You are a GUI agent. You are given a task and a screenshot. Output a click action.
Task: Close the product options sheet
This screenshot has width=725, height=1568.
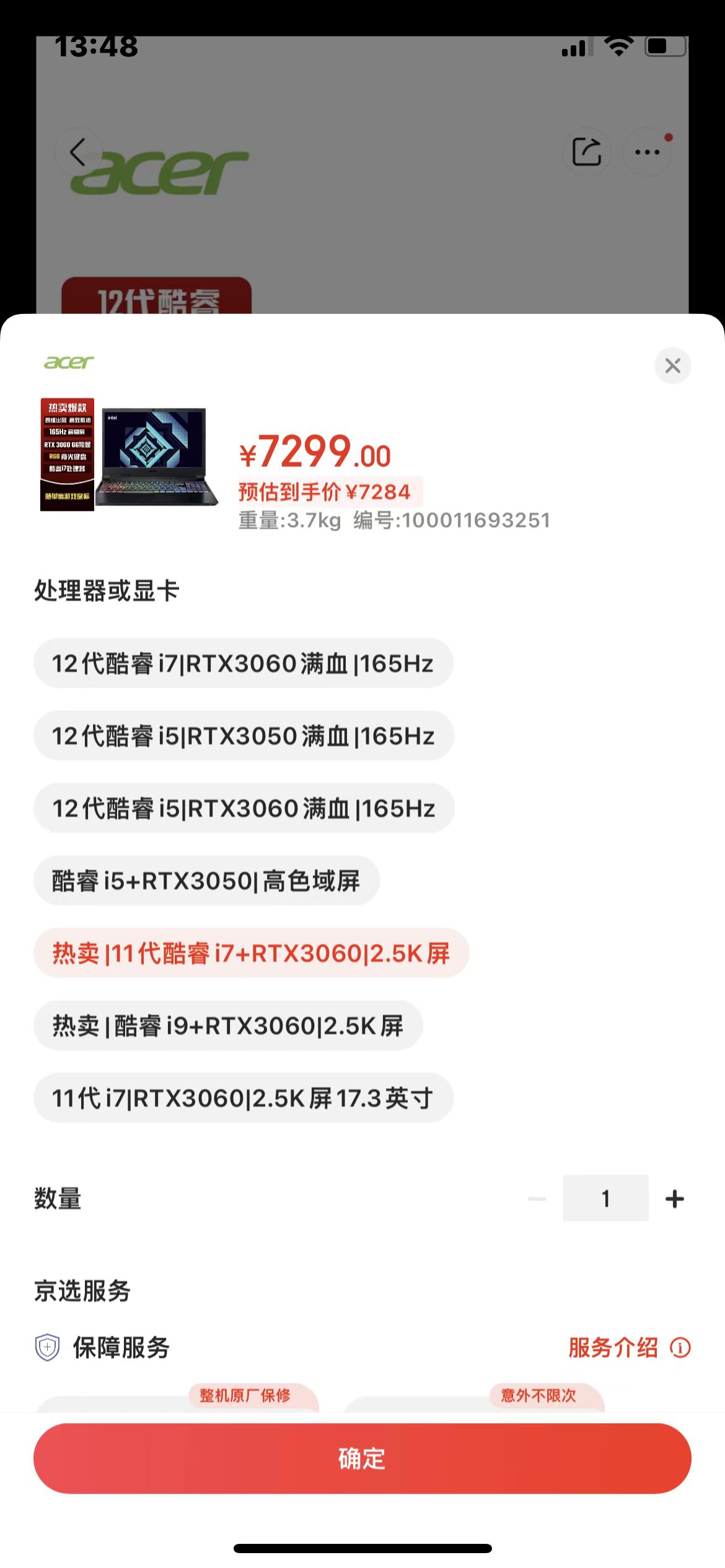[672, 365]
